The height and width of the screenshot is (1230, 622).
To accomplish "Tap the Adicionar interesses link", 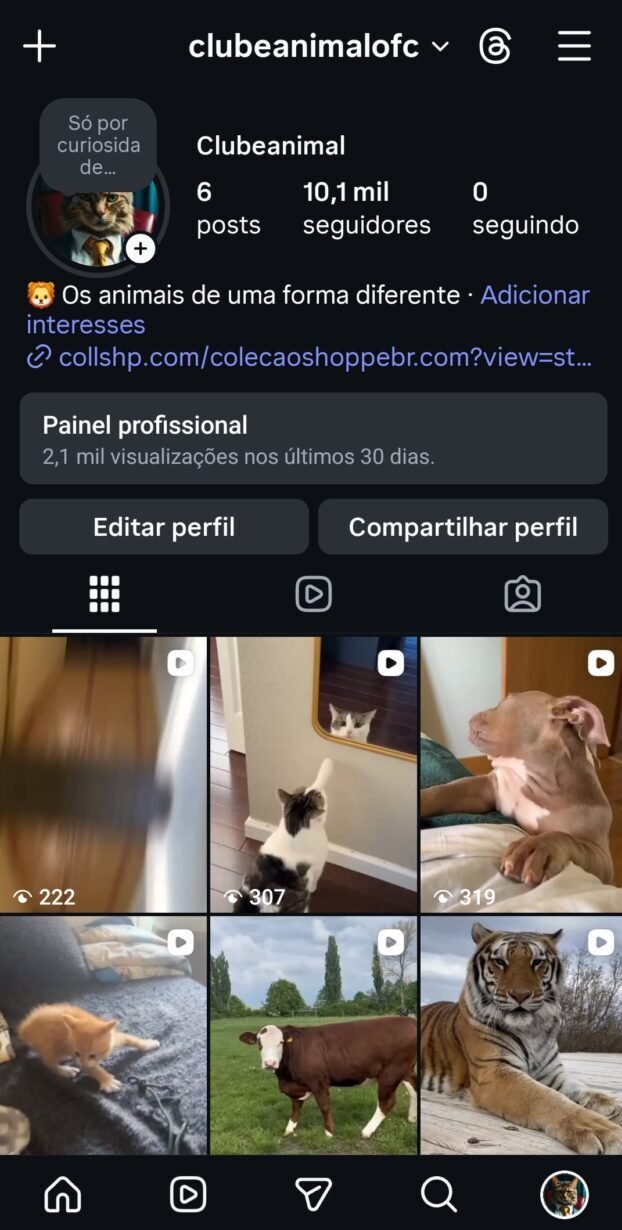I will click(535, 295).
